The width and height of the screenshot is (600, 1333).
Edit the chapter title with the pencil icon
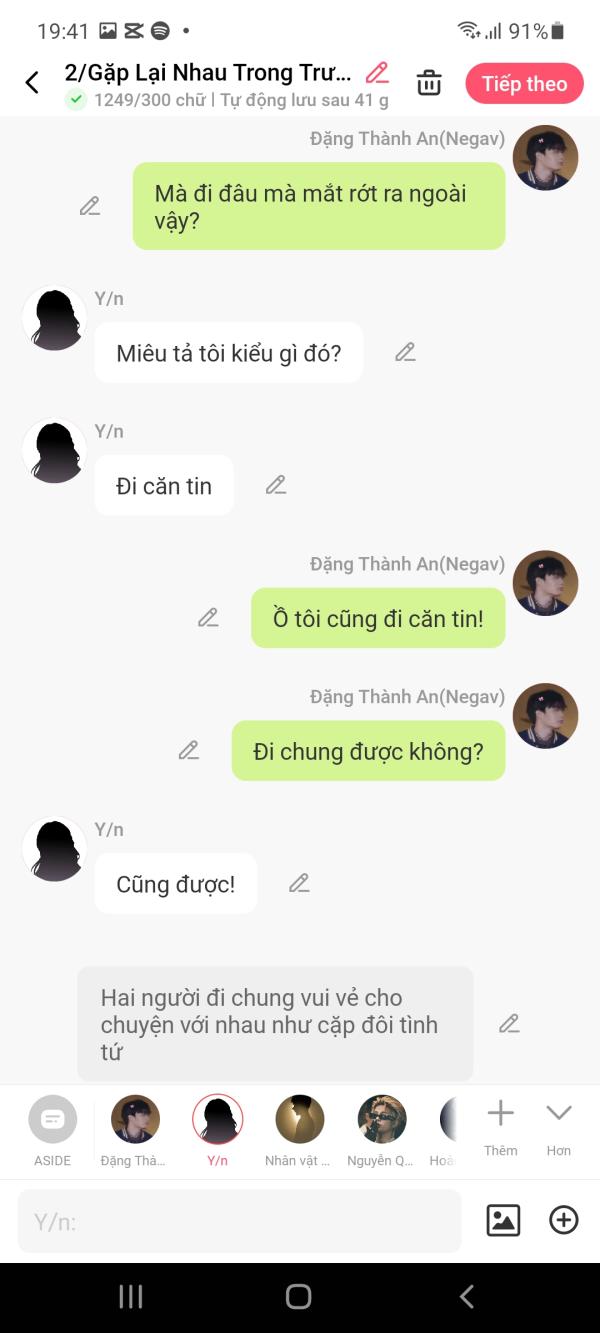coord(377,72)
